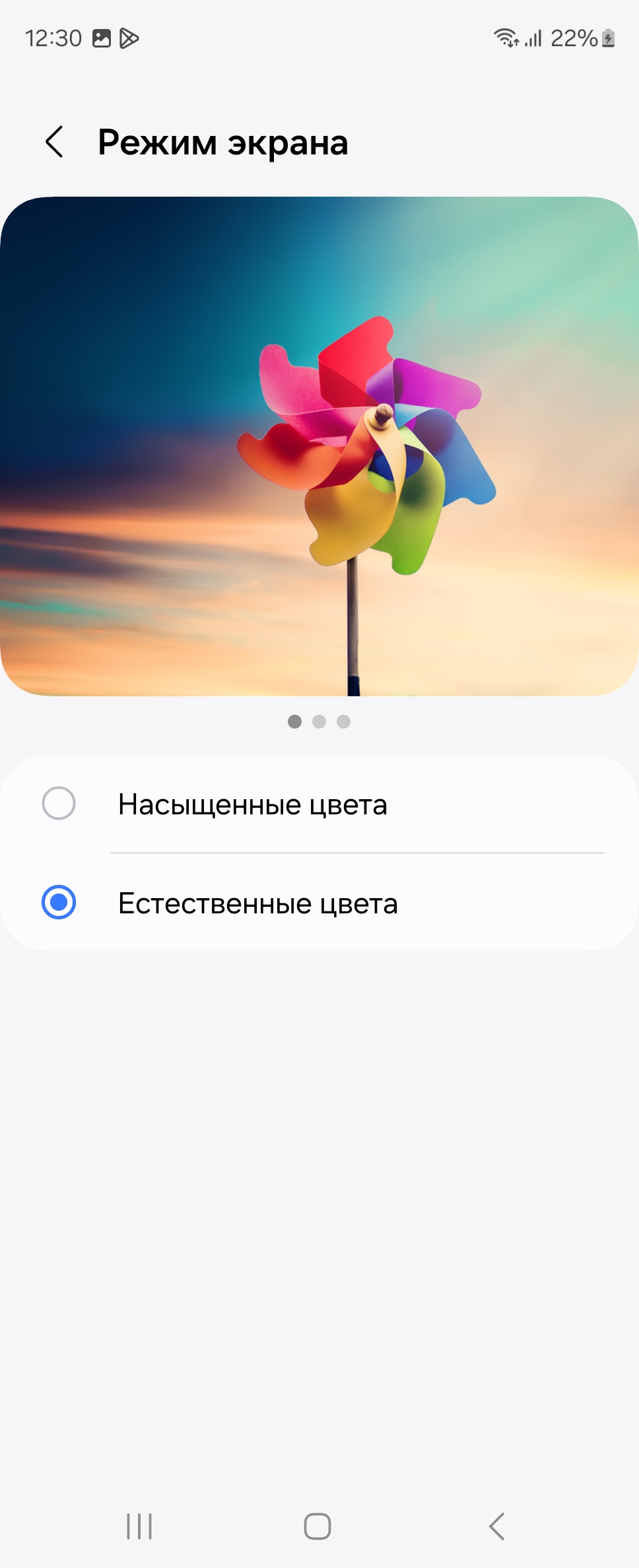Image resolution: width=639 pixels, height=1568 pixels.
Task: Open recent apps in navigation bar
Action: click(139, 1526)
